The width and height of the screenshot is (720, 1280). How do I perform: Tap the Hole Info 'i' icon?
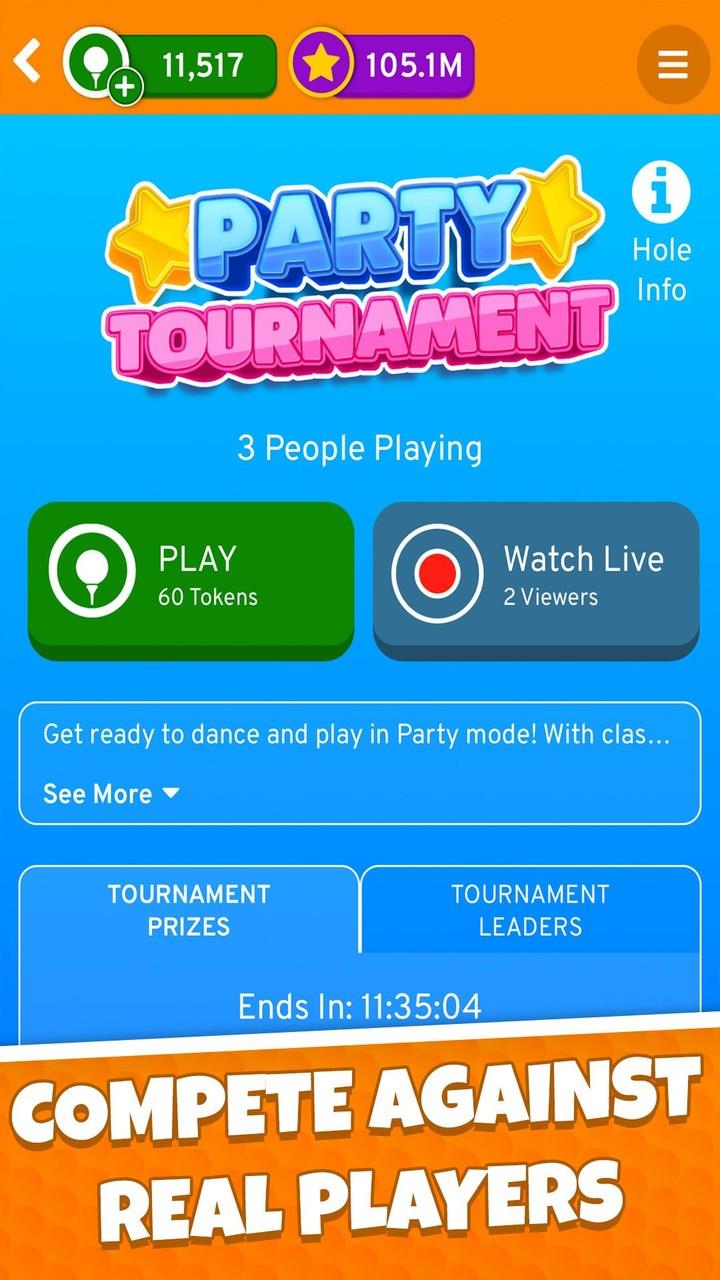click(659, 193)
